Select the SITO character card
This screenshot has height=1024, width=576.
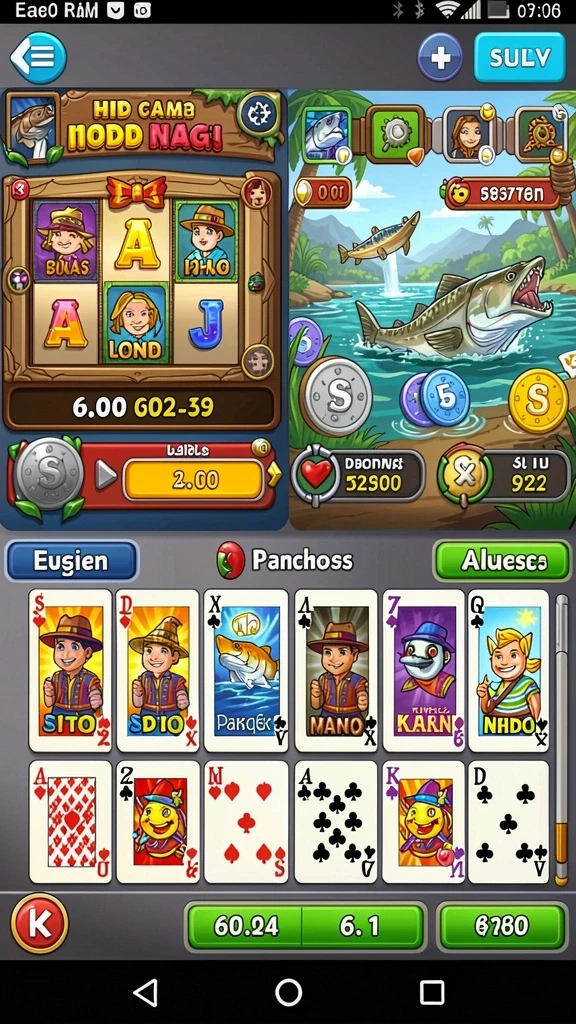click(71, 670)
